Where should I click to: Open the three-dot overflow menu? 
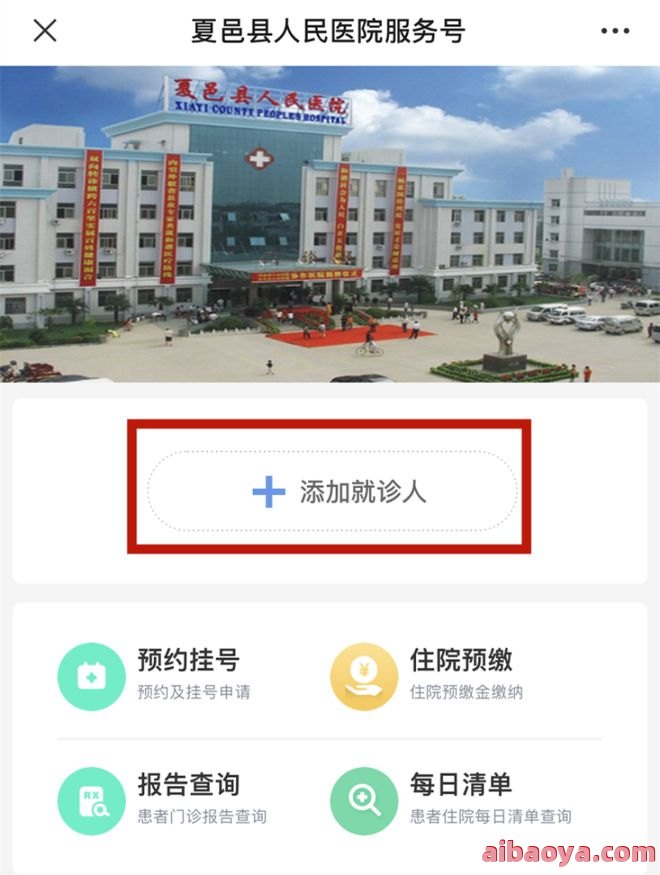point(615,31)
